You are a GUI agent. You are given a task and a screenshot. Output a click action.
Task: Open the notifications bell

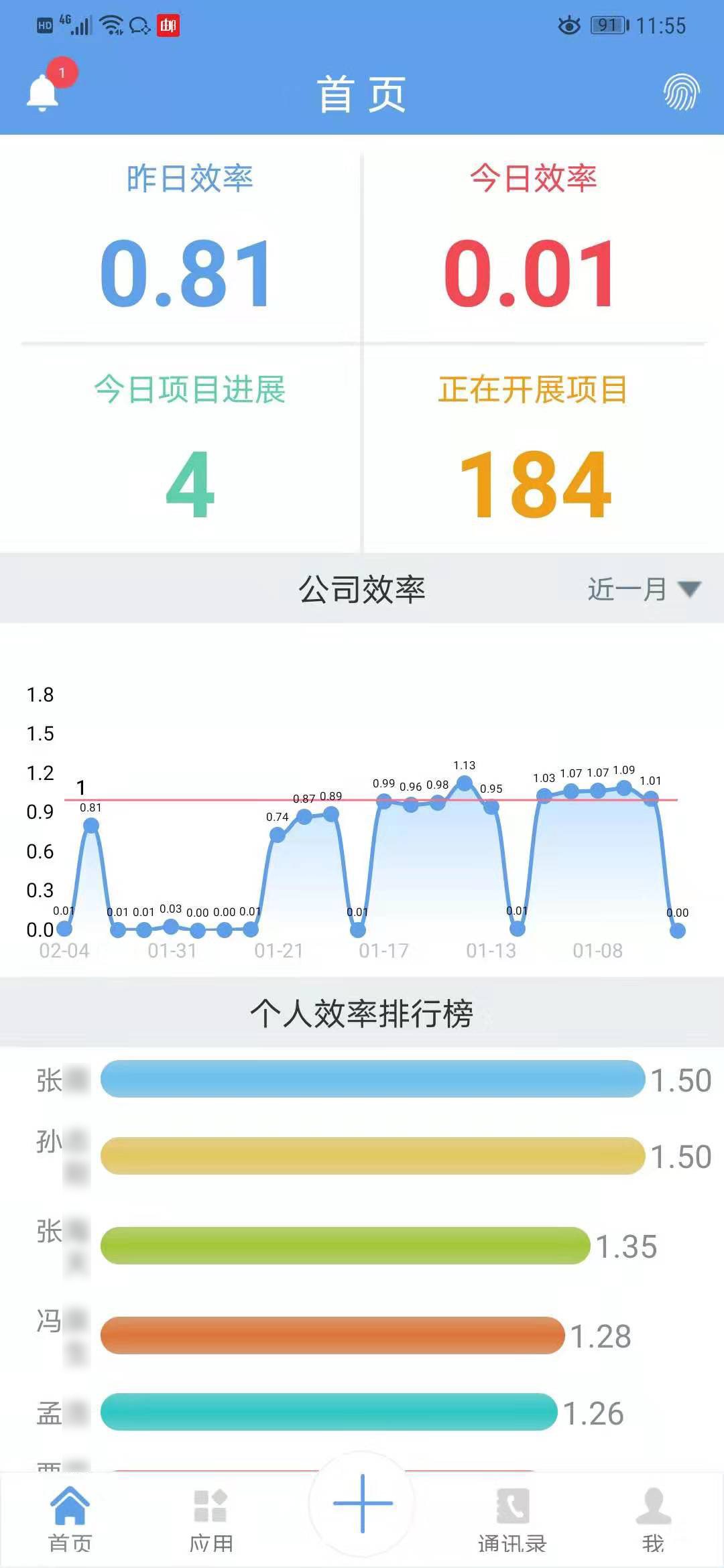click(x=43, y=92)
